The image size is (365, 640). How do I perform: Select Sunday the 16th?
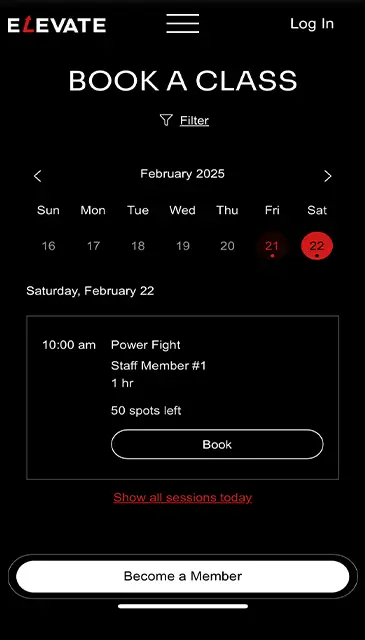[48, 246]
